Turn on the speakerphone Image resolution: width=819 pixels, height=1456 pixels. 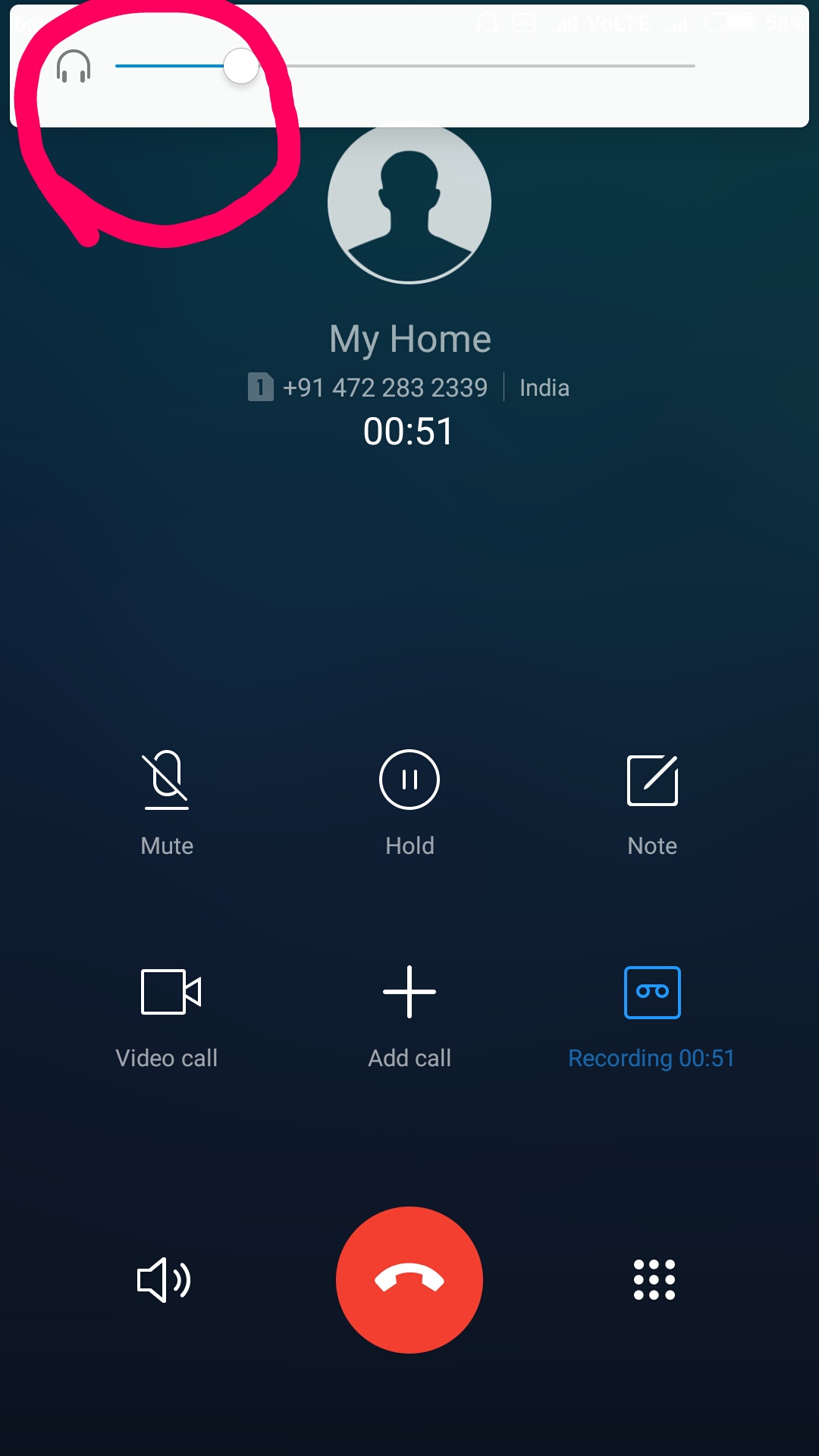[x=164, y=1280]
